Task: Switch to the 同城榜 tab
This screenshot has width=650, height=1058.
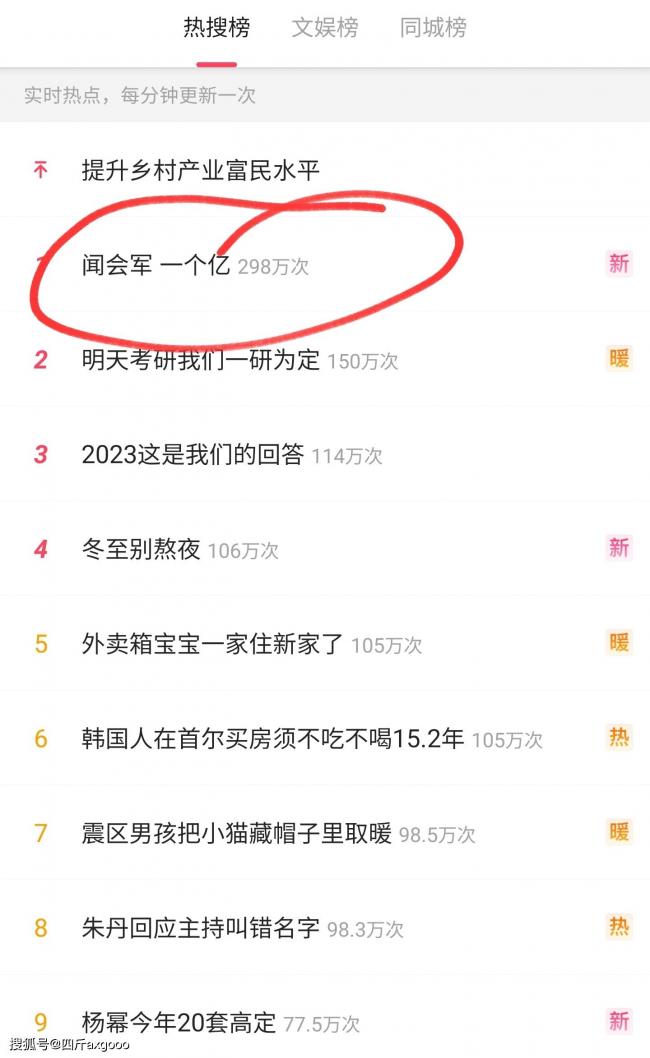Action: click(433, 28)
